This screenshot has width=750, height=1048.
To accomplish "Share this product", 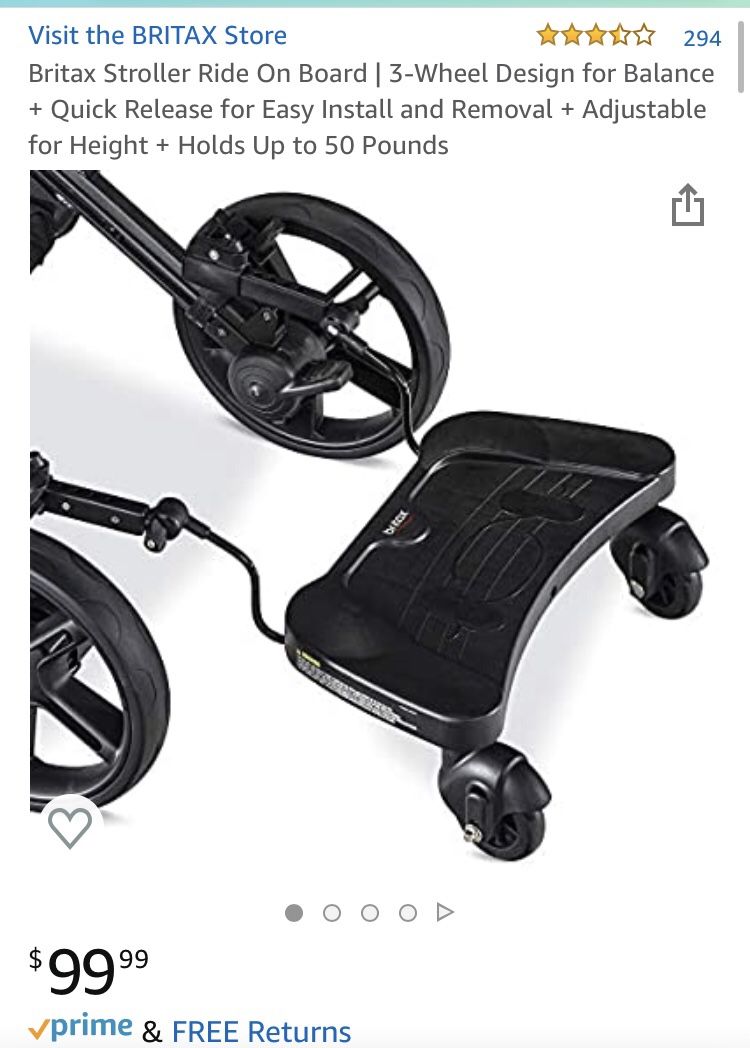I will click(x=687, y=205).
